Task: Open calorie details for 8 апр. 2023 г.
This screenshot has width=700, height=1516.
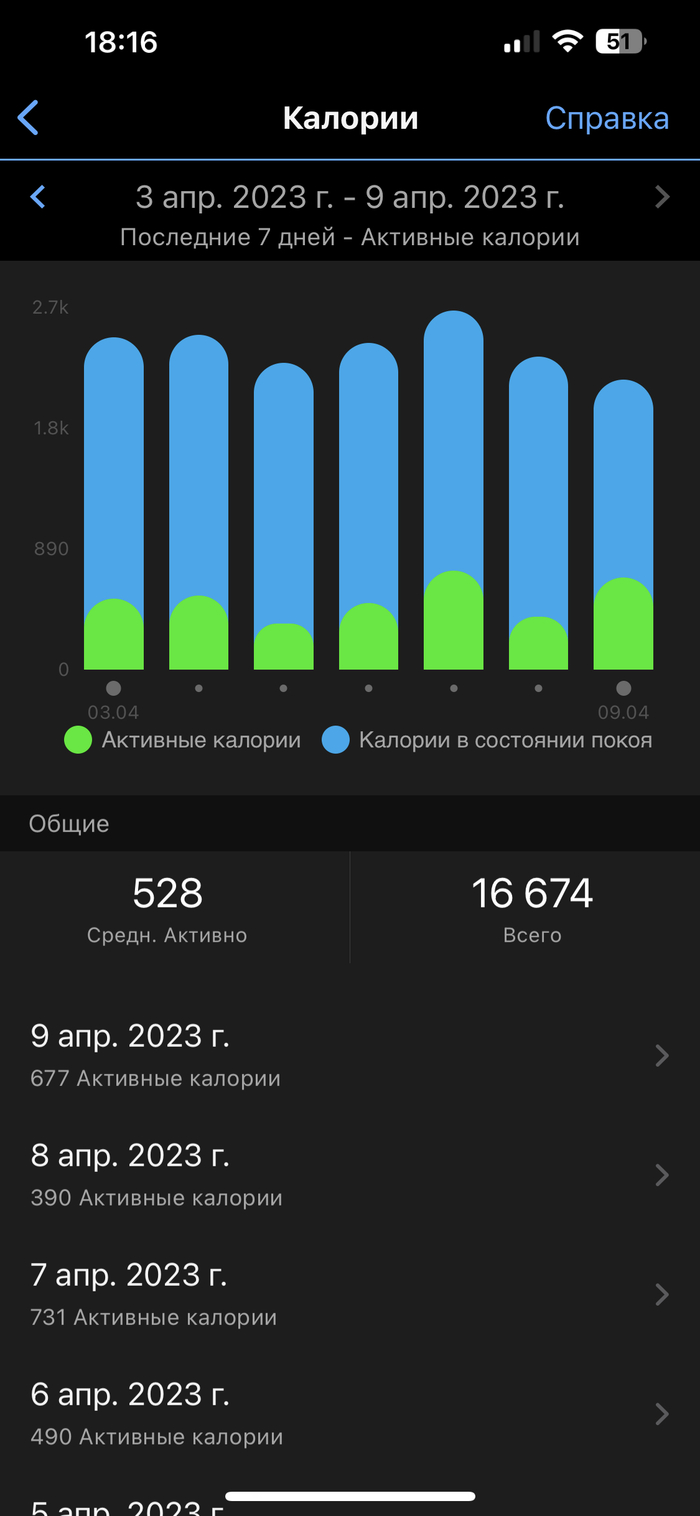Action: pos(350,1175)
